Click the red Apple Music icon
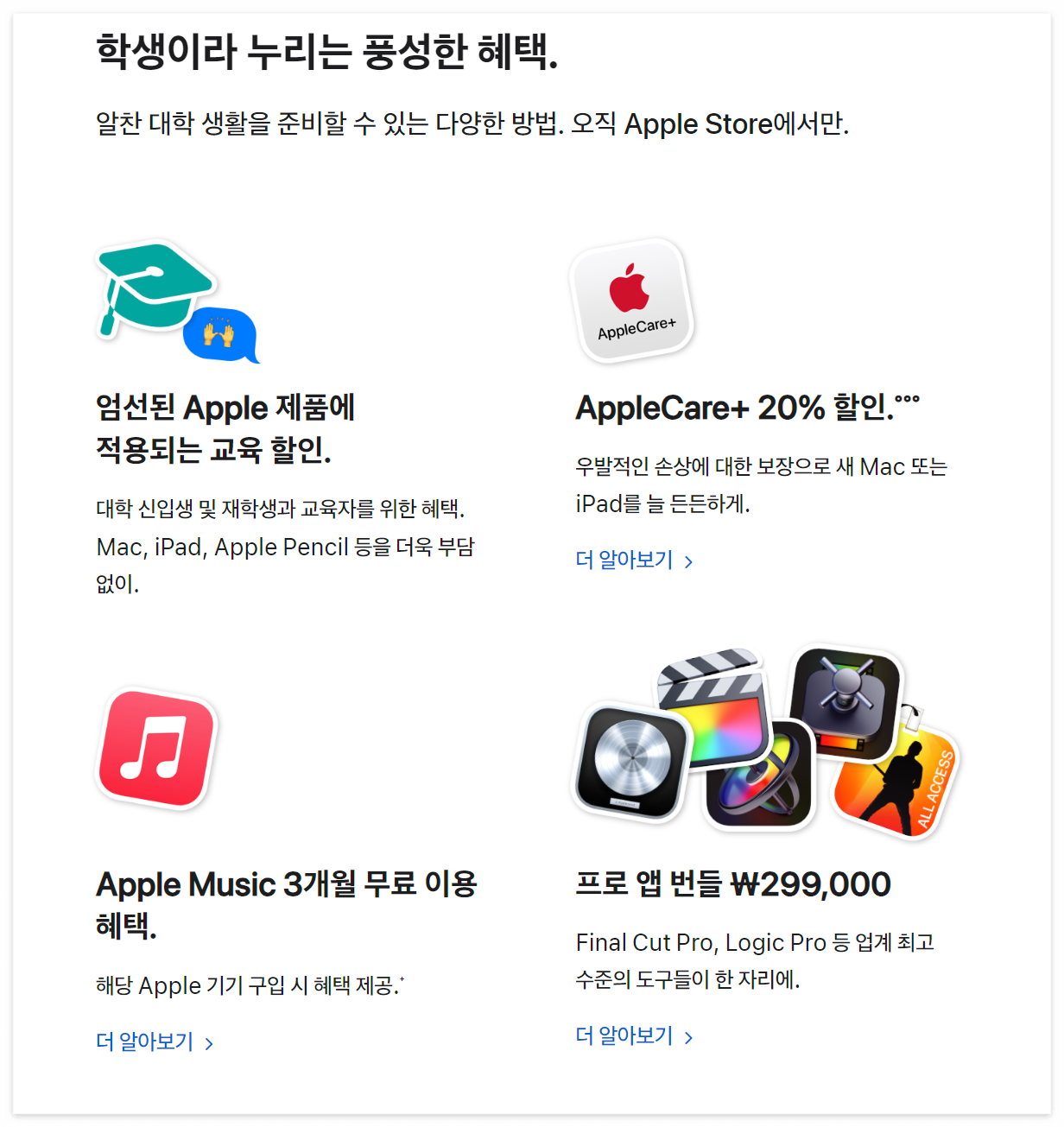 click(x=155, y=747)
